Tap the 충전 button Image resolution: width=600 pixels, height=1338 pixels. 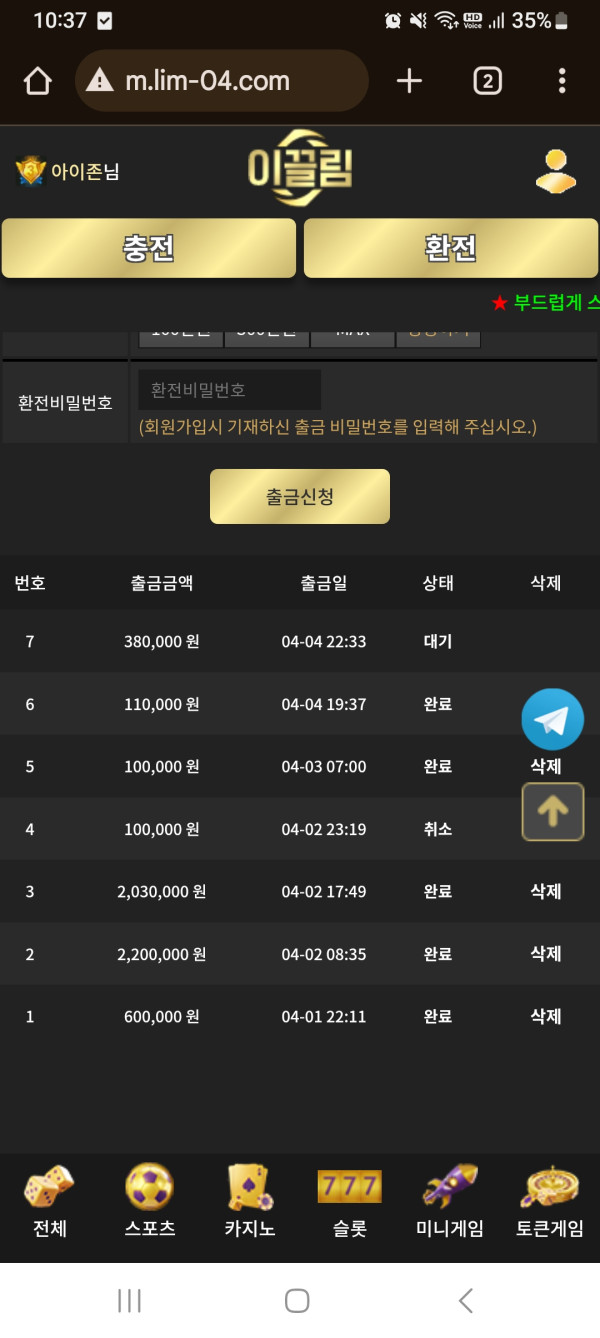pos(149,248)
